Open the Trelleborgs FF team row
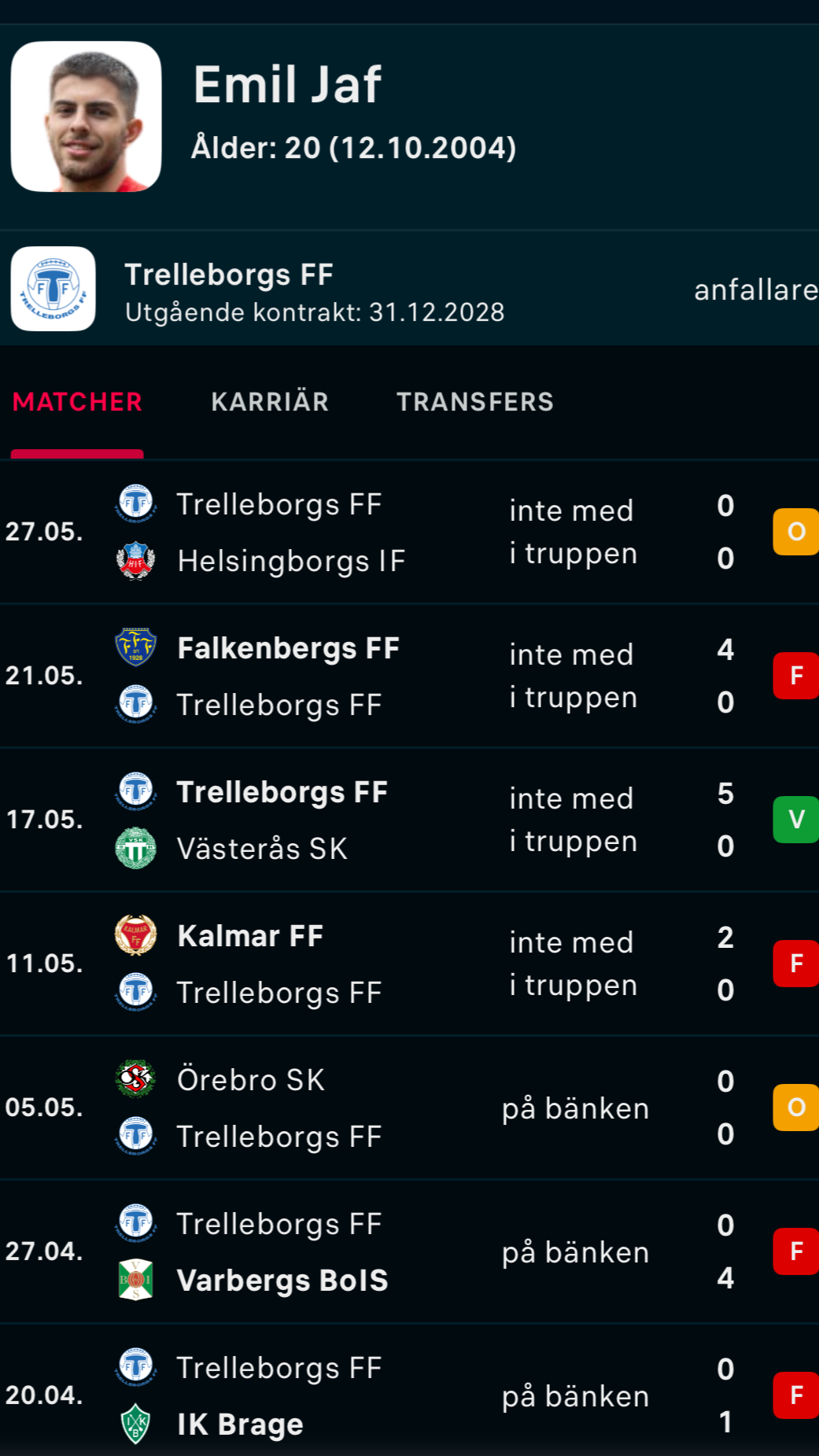The image size is (819, 1456). pyautogui.click(x=409, y=289)
